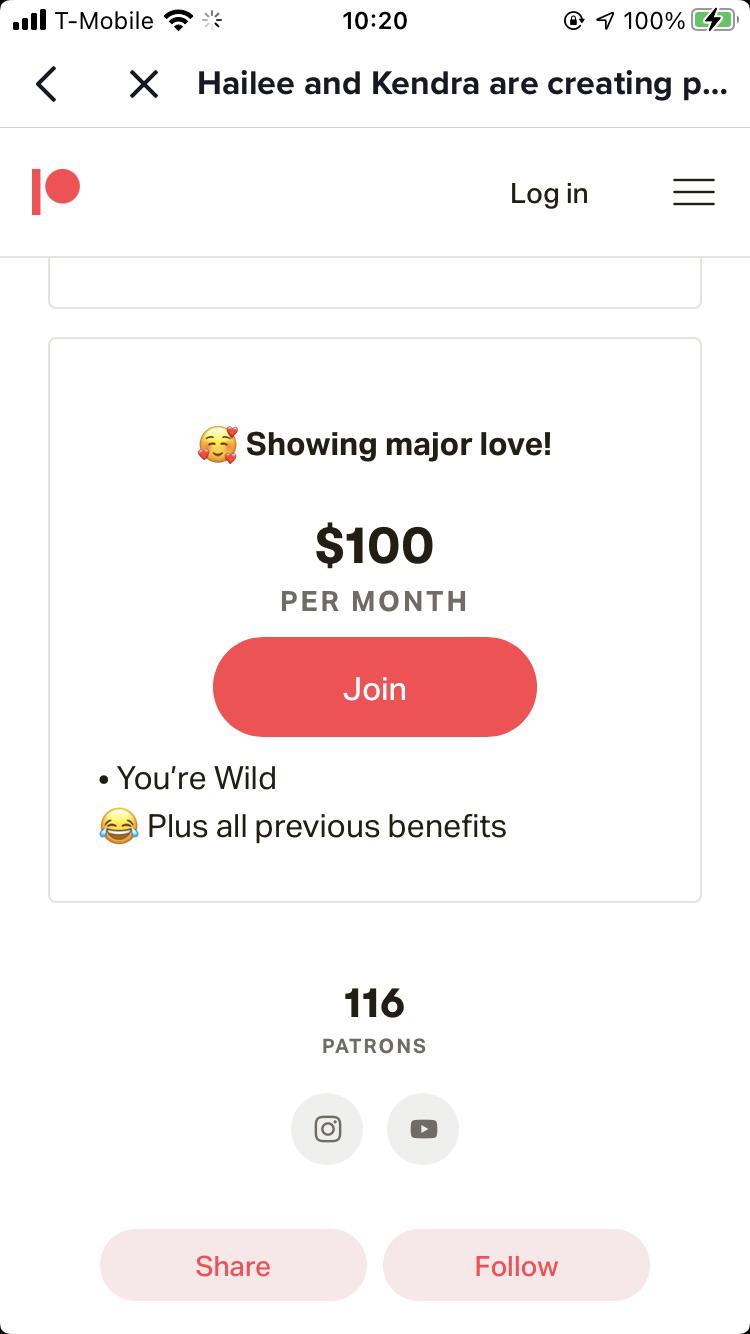Open the hamburger menu

693,192
